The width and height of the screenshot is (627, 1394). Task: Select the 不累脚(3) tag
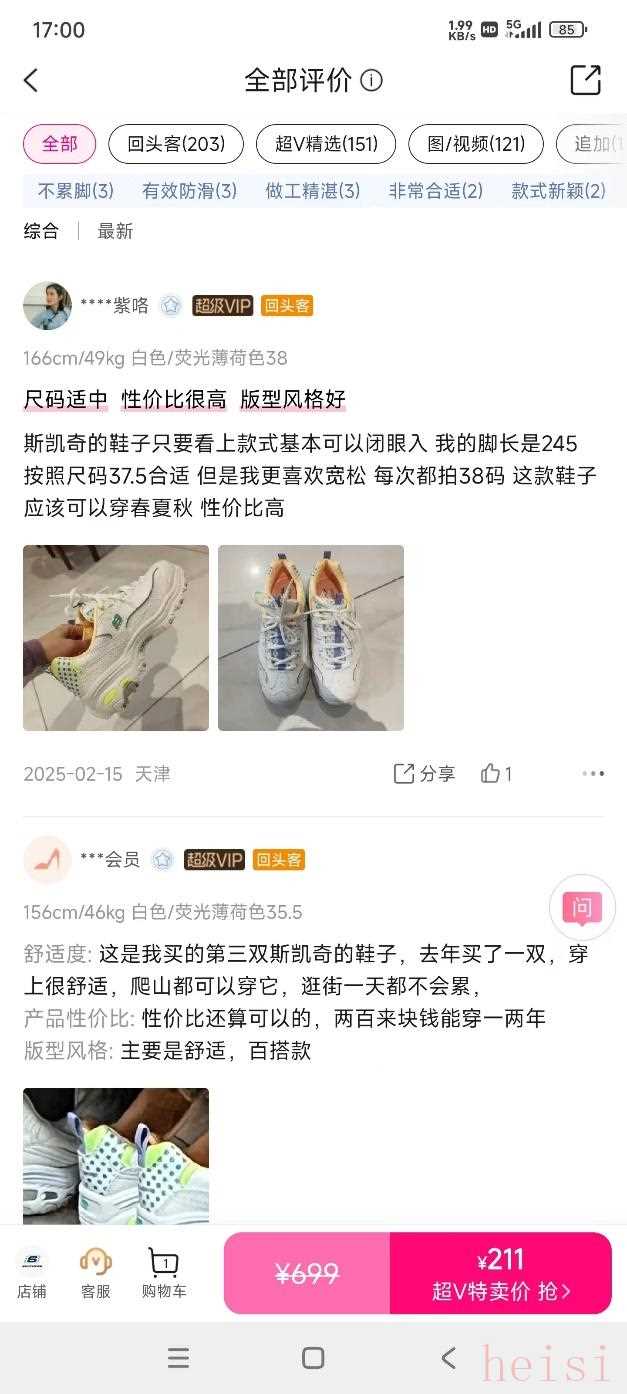76,191
